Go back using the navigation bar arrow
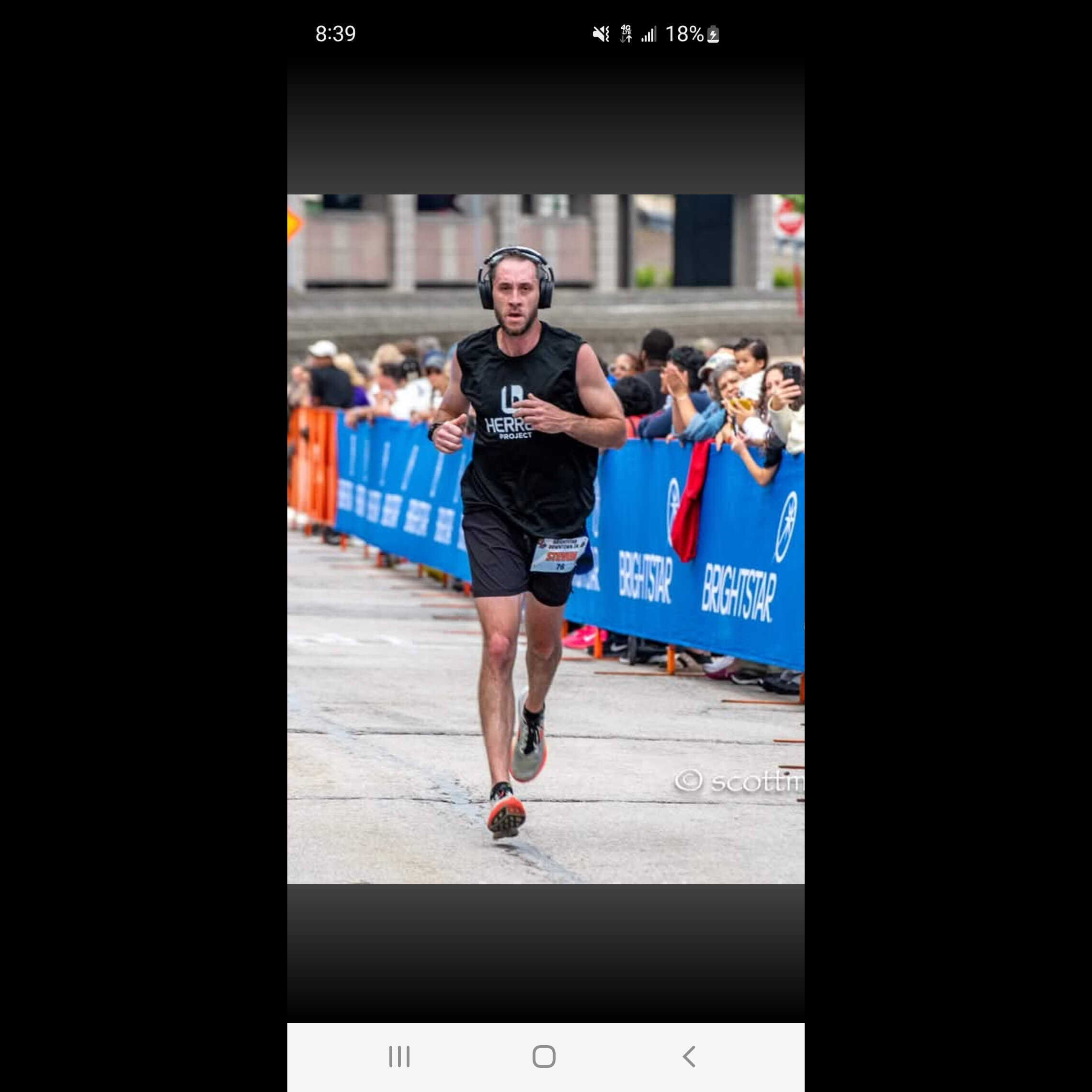This screenshot has height=1092, width=1092. [x=689, y=1057]
